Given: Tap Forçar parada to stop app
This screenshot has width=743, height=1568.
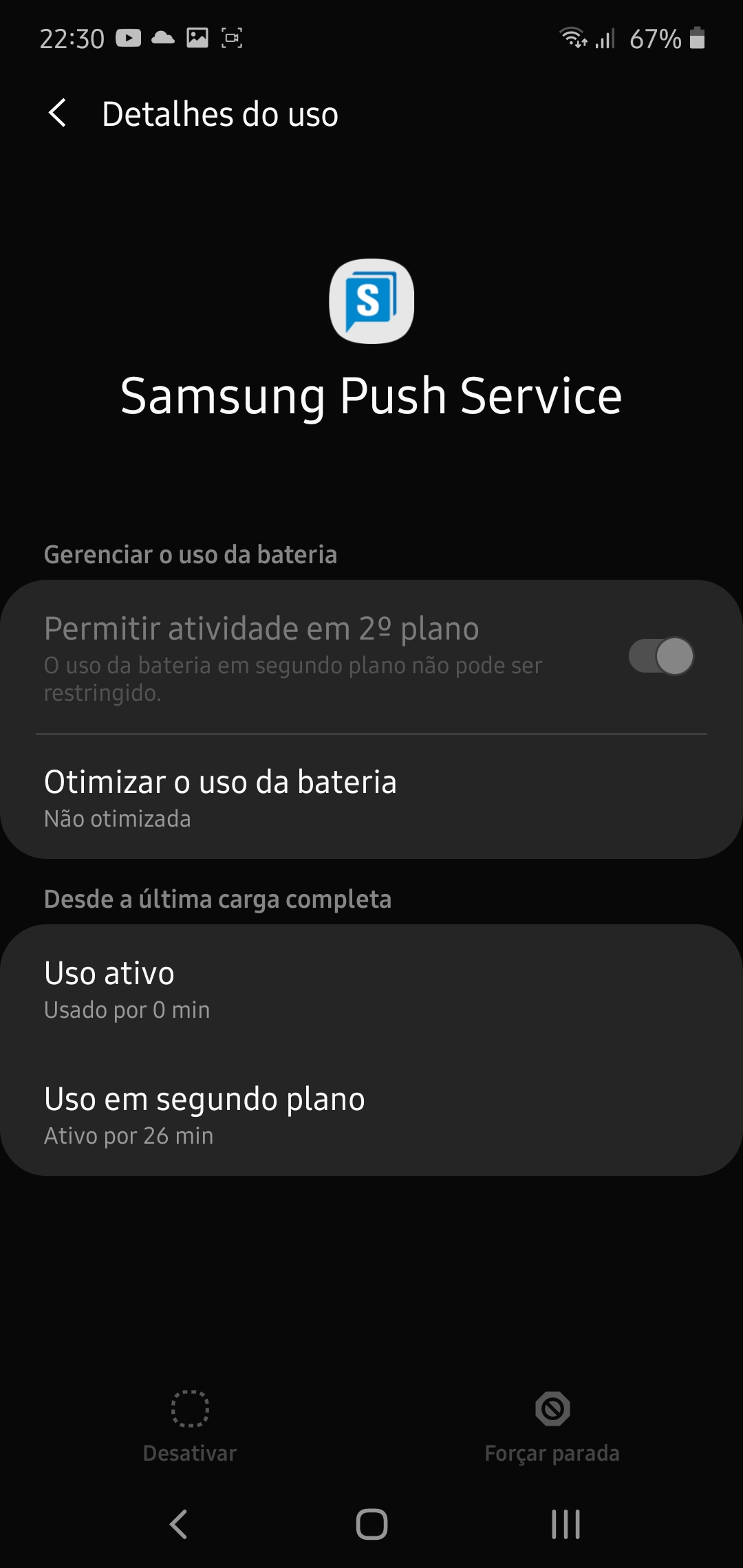Looking at the screenshot, I should click(552, 1427).
